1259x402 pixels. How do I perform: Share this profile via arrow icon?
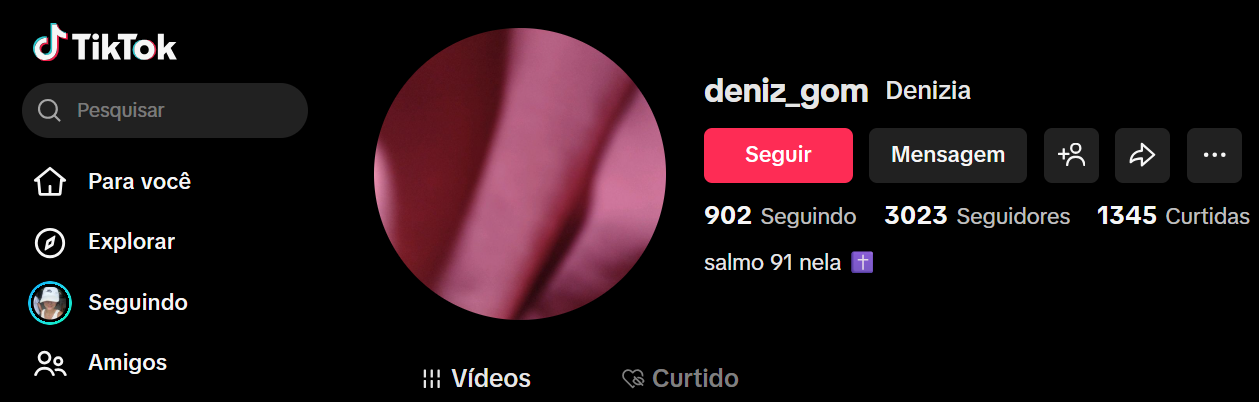point(1142,155)
